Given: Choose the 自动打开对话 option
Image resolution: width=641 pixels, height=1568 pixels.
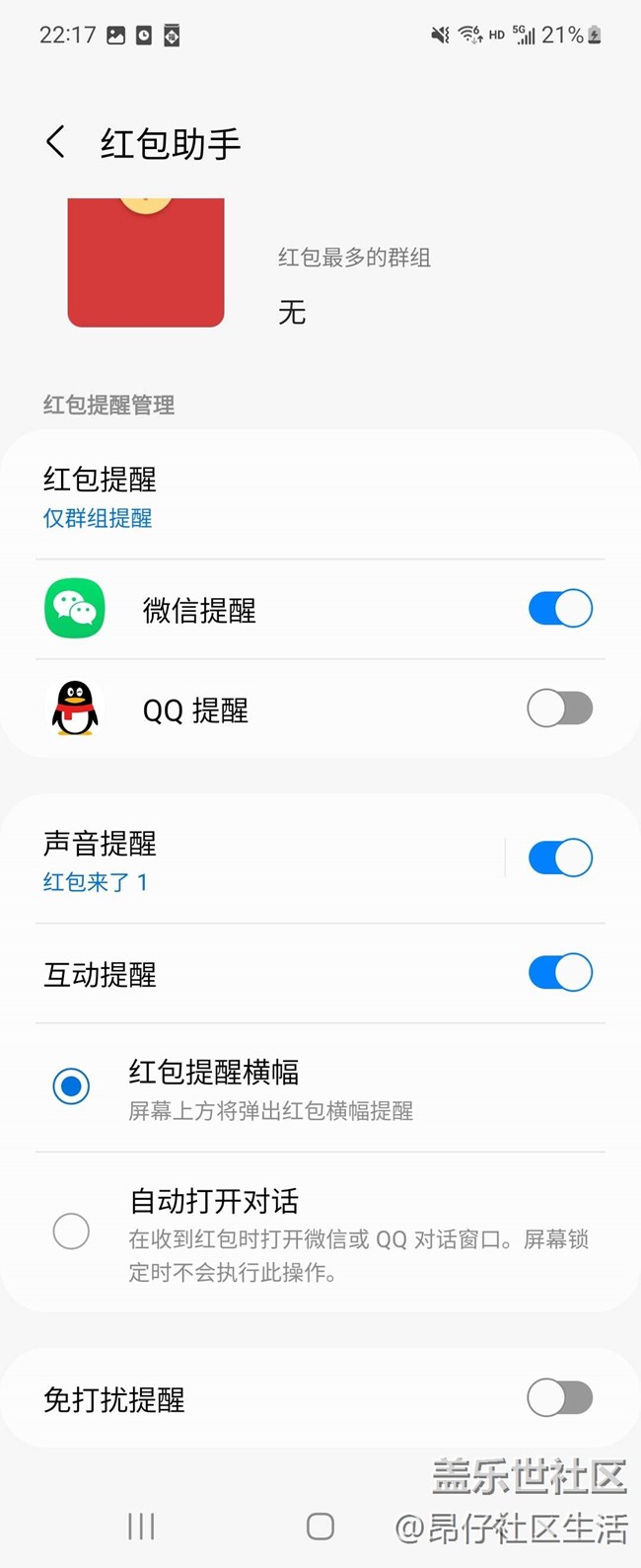Looking at the screenshot, I should [x=71, y=1232].
